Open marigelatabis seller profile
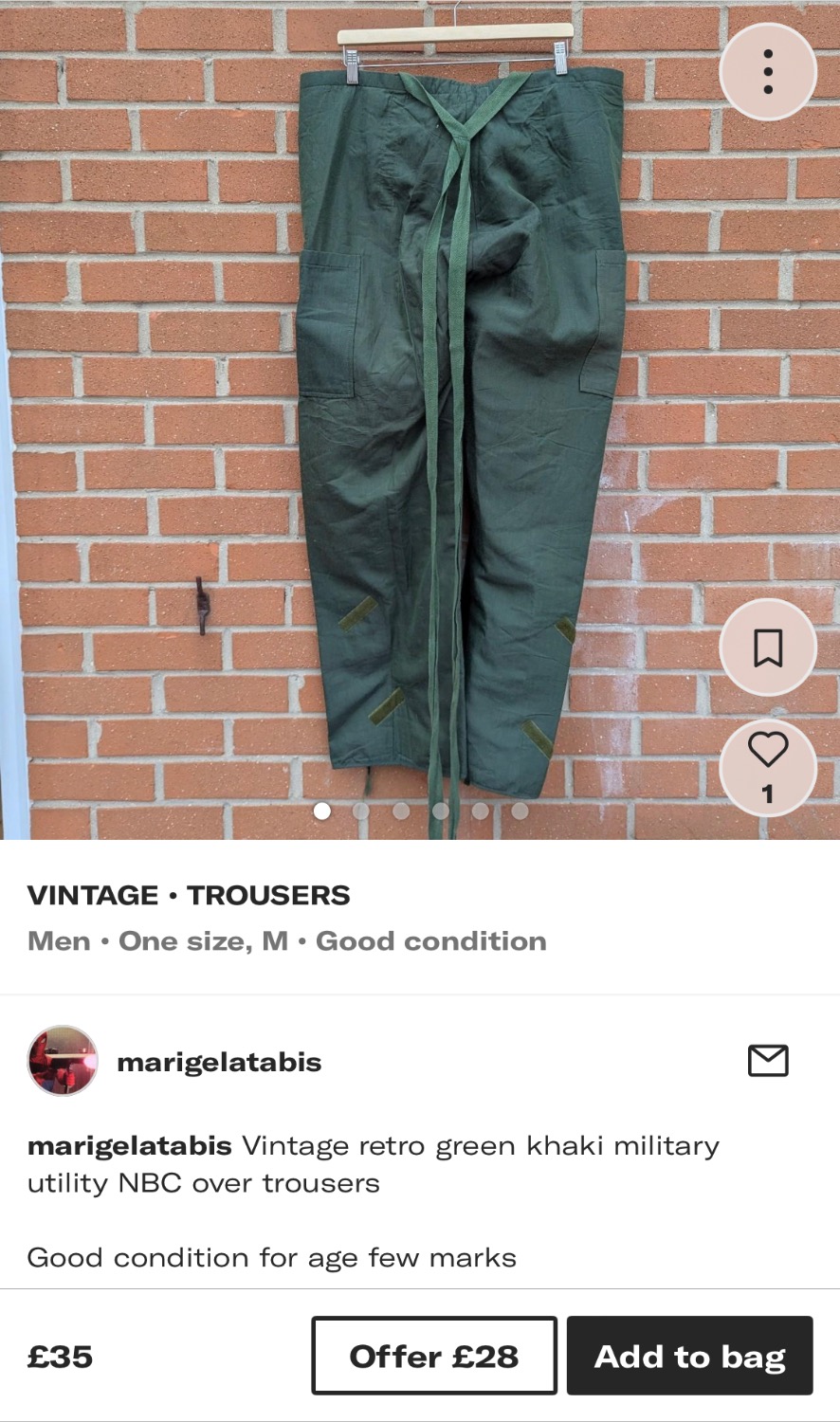The width and height of the screenshot is (840, 1422). pyautogui.click(x=219, y=1062)
